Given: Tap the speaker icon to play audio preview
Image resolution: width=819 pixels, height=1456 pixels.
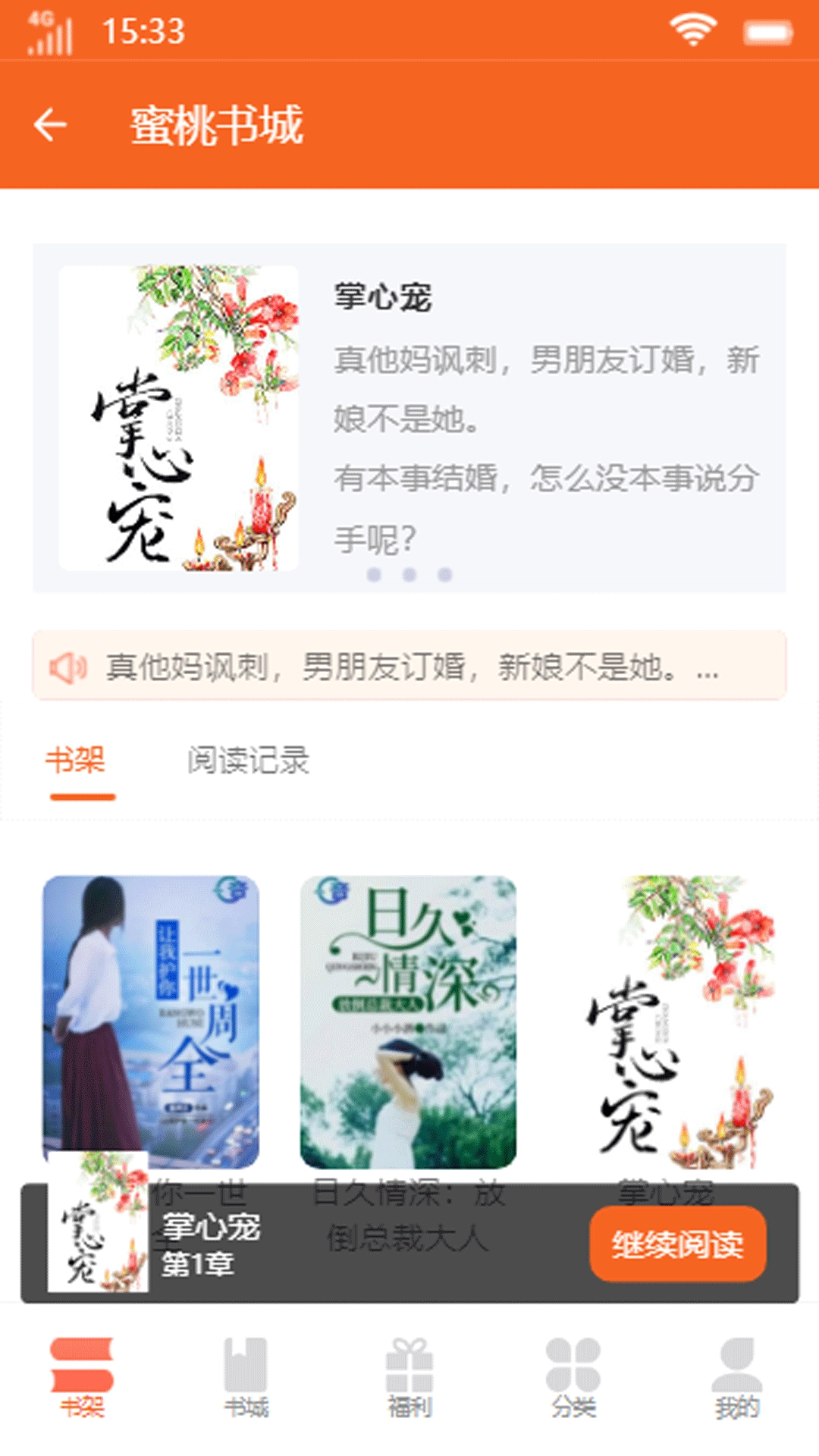Looking at the screenshot, I should coord(69,665).
